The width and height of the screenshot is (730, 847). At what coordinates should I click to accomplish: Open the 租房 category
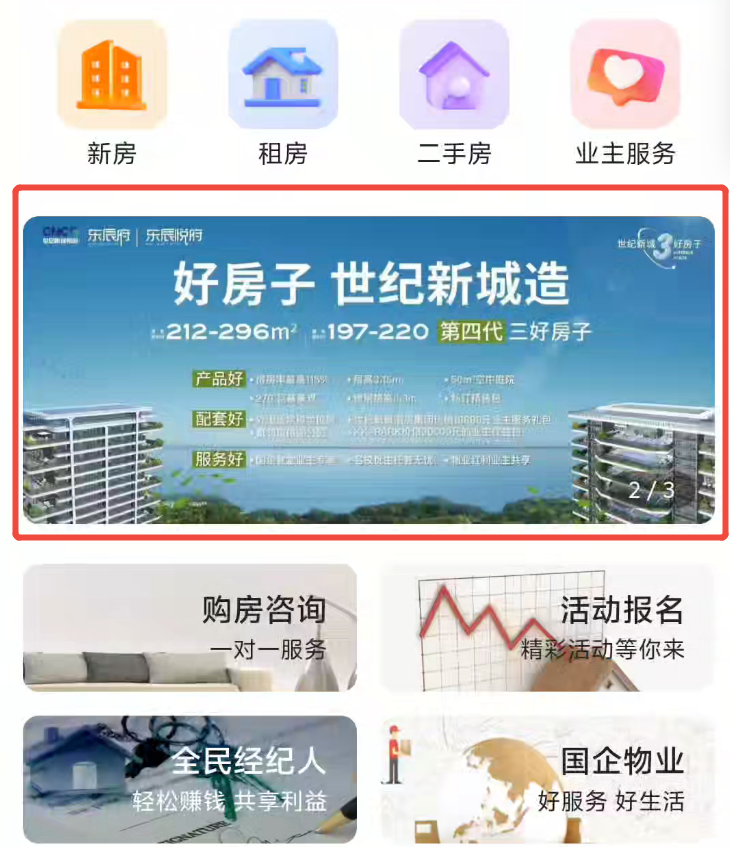tap(283, 92)
